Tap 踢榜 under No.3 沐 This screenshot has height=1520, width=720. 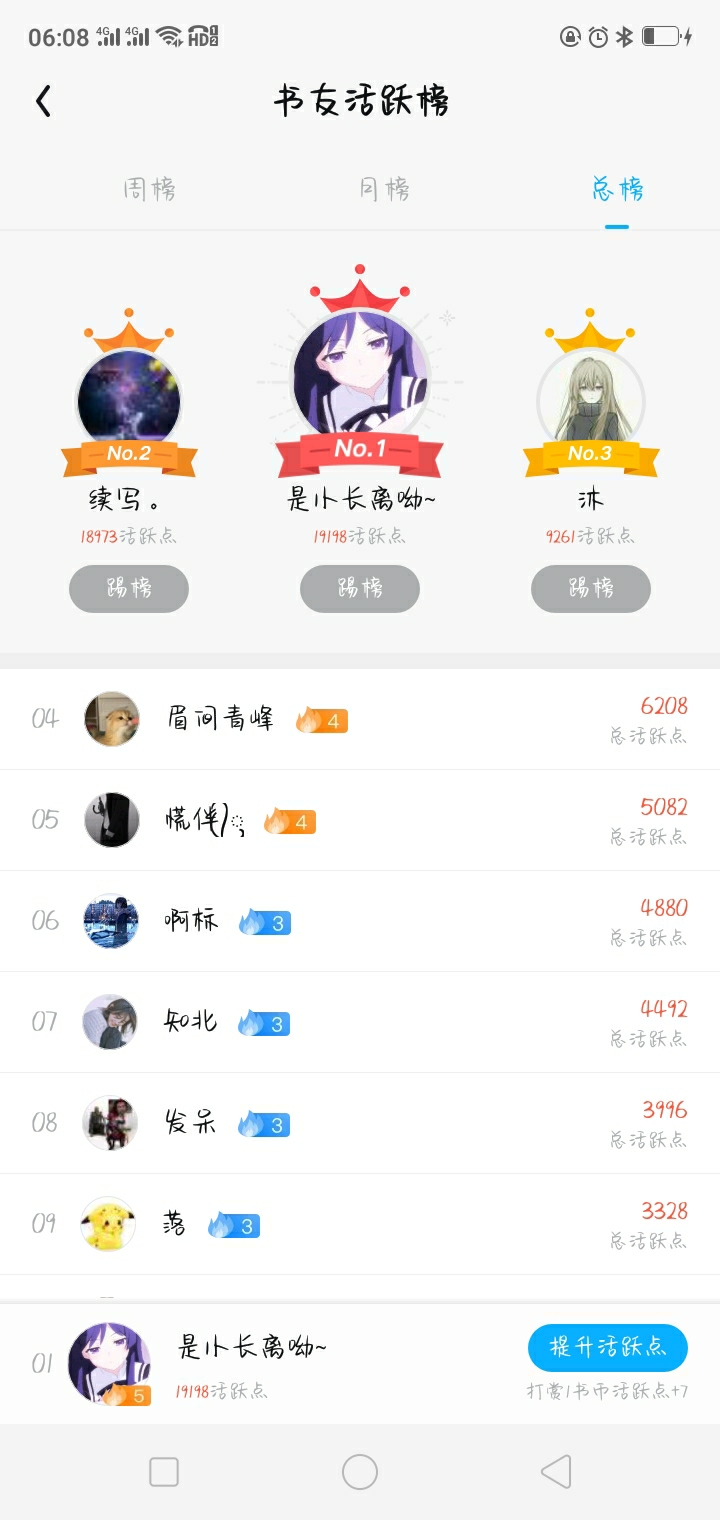tap(591, 588)
